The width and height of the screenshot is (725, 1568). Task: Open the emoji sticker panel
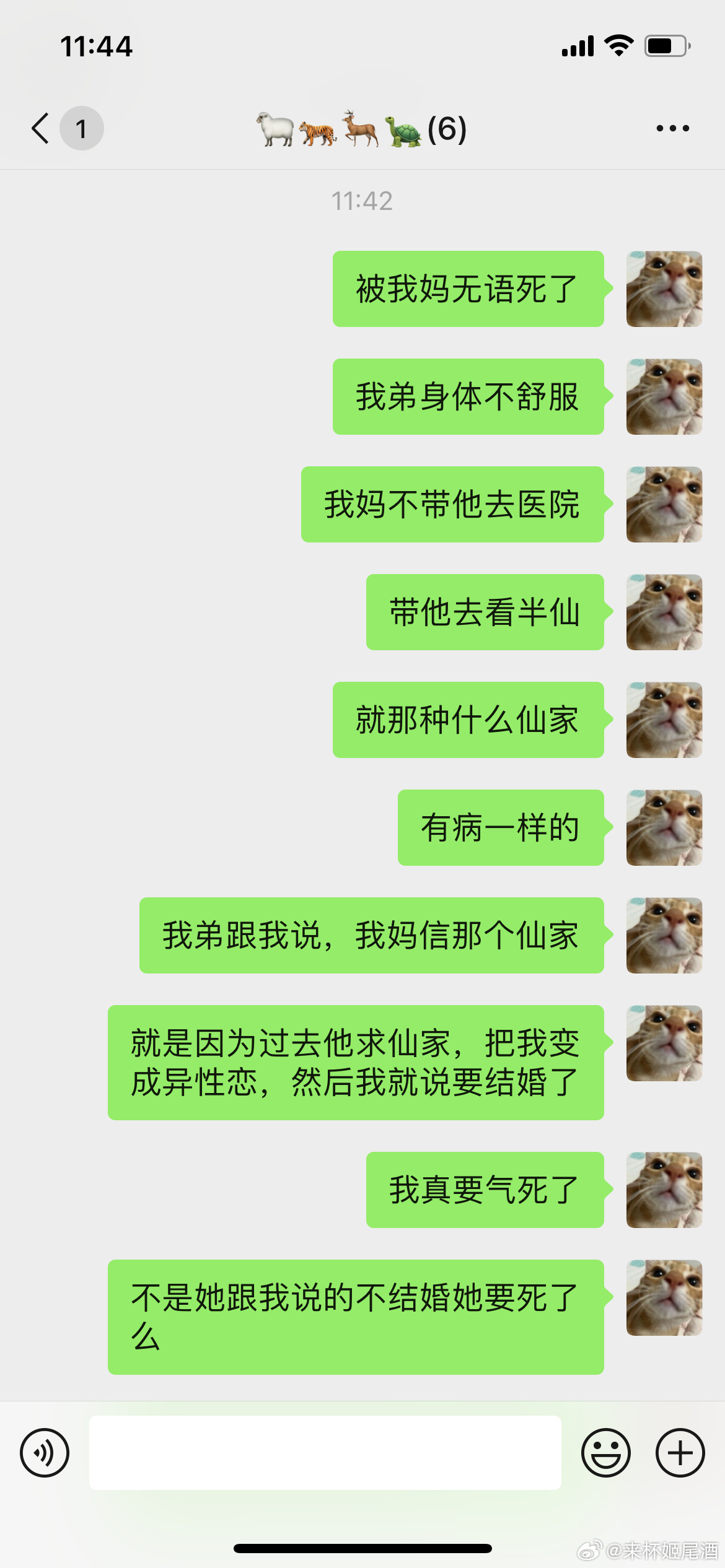coord(605,1452)
